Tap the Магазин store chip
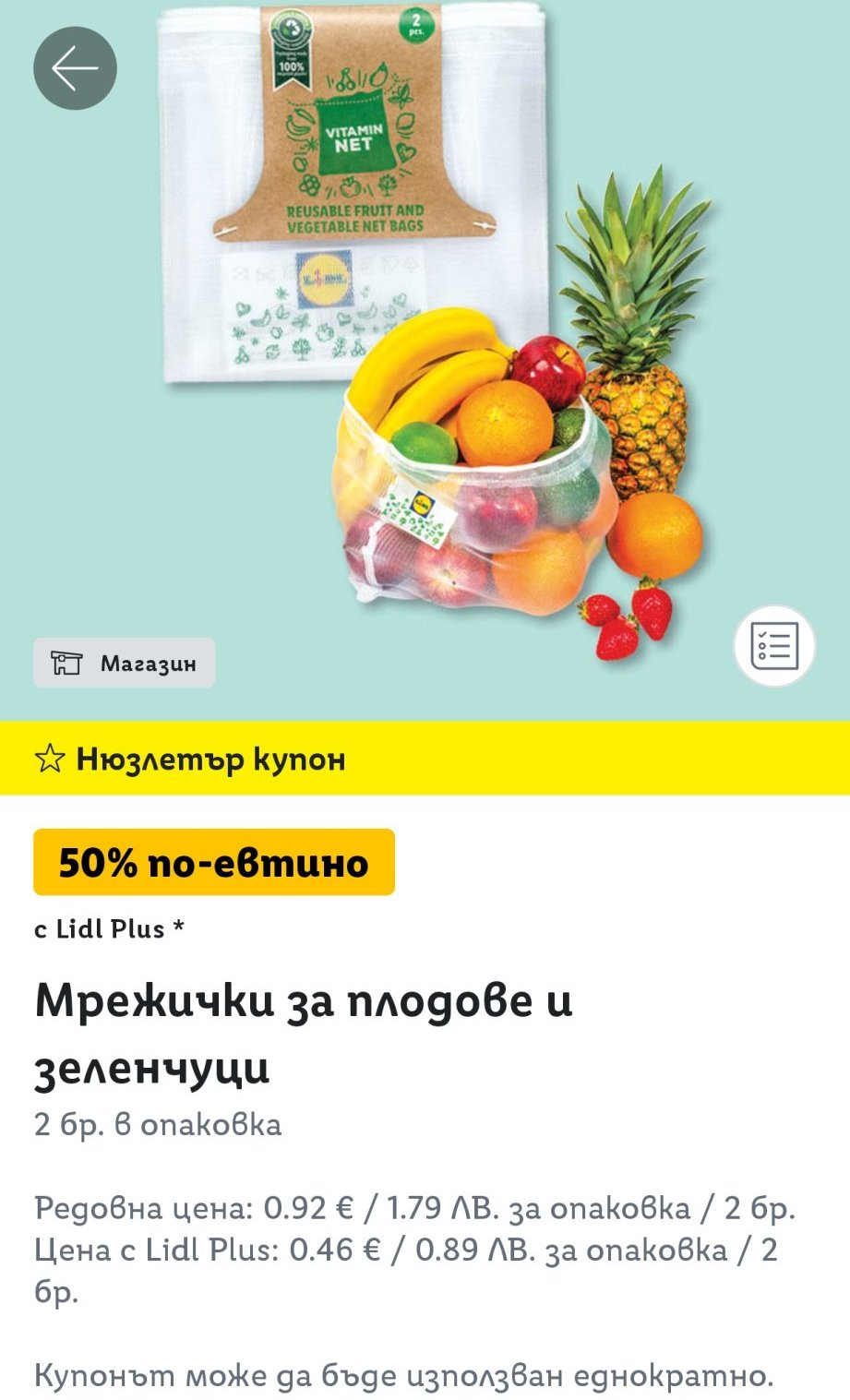 click(125, 663)
